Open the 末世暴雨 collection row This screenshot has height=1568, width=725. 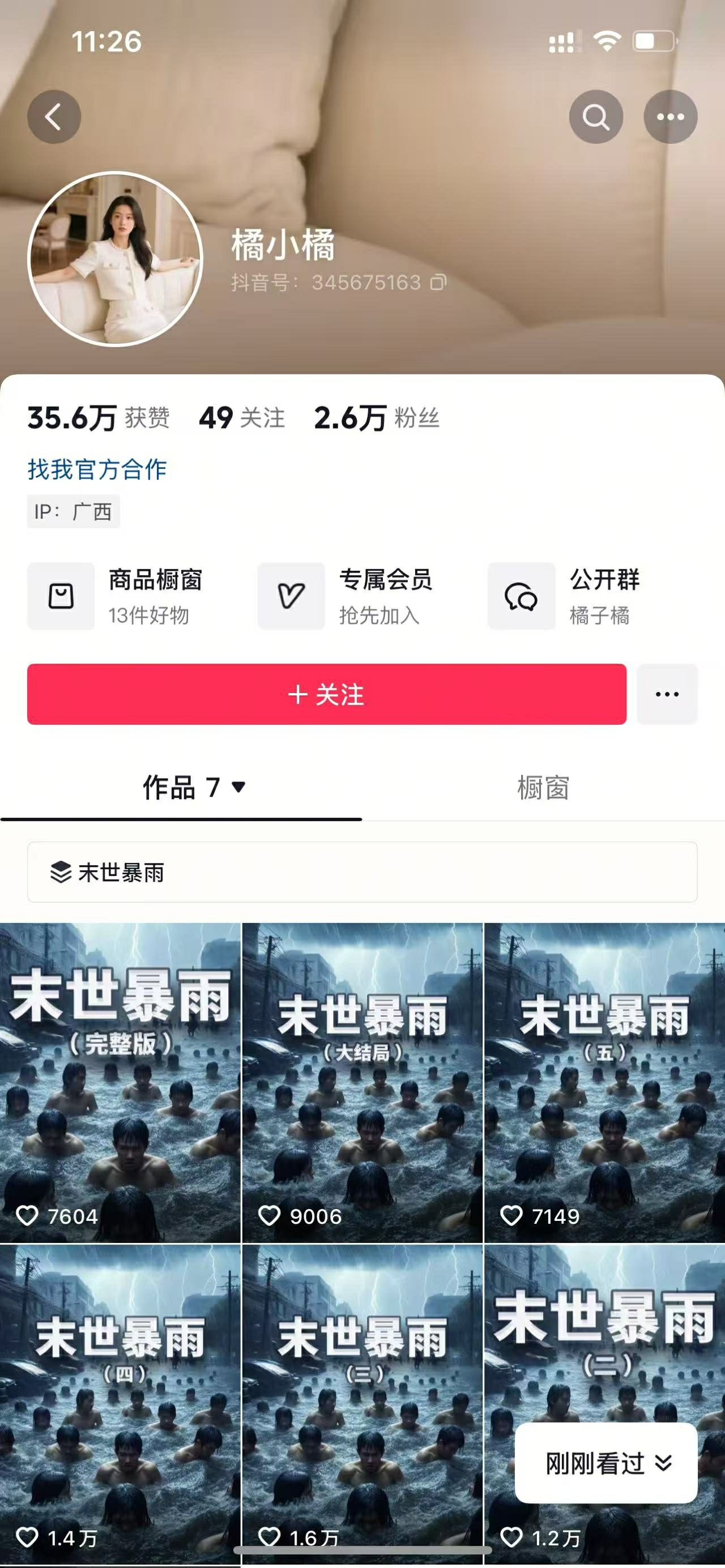pyautogui.click(x=361, y=871)
